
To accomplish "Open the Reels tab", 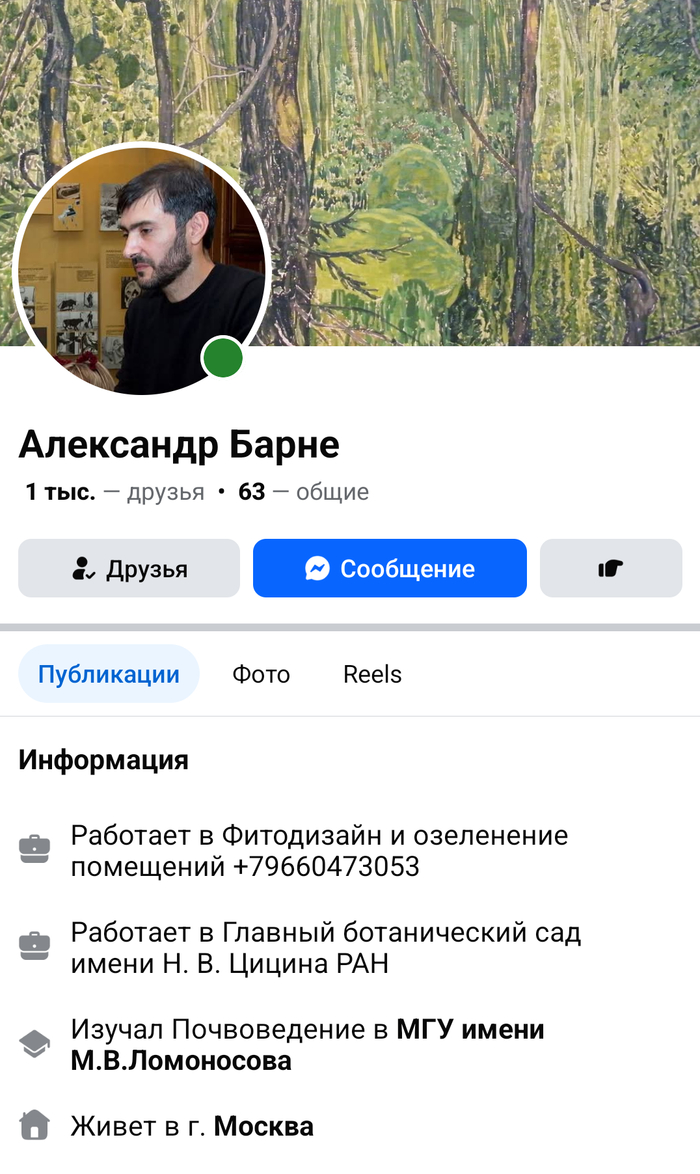I will pos(372,674).
